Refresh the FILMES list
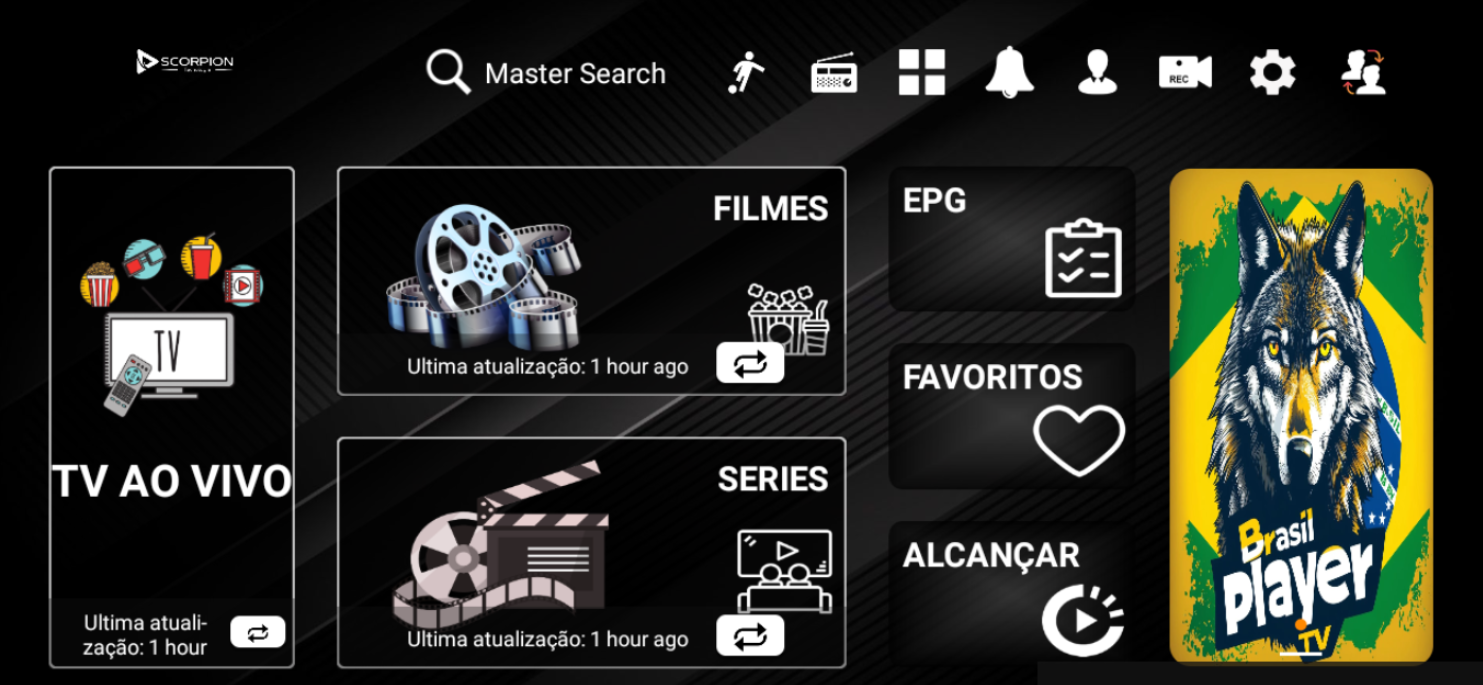Image resolution: width=1483 pixels, height=685 pixels. tap(750, 363)
